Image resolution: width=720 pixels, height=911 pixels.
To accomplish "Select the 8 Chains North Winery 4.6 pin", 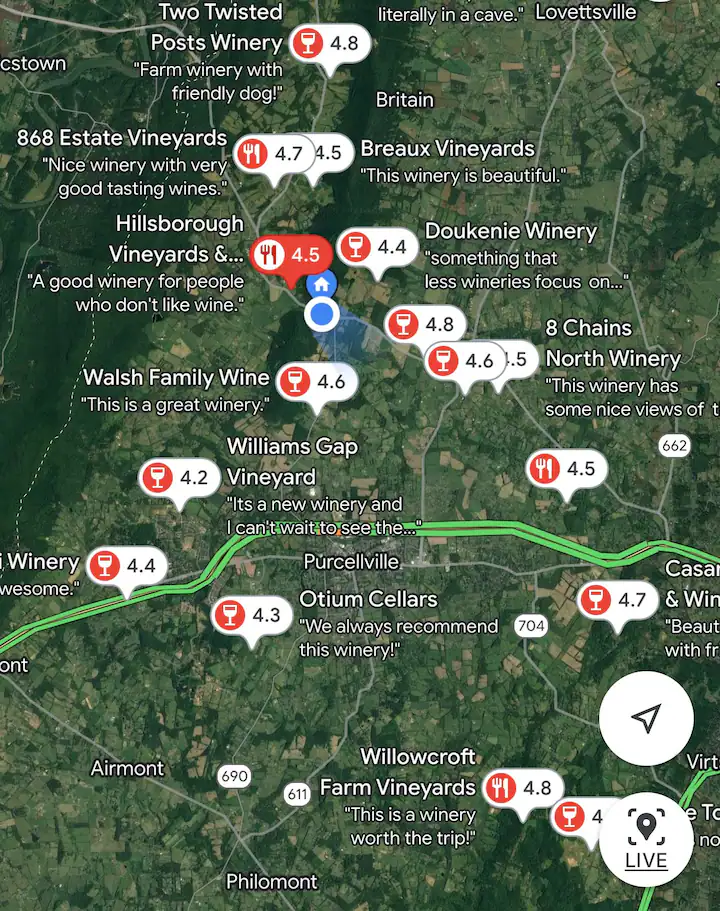I will point(462,361).
